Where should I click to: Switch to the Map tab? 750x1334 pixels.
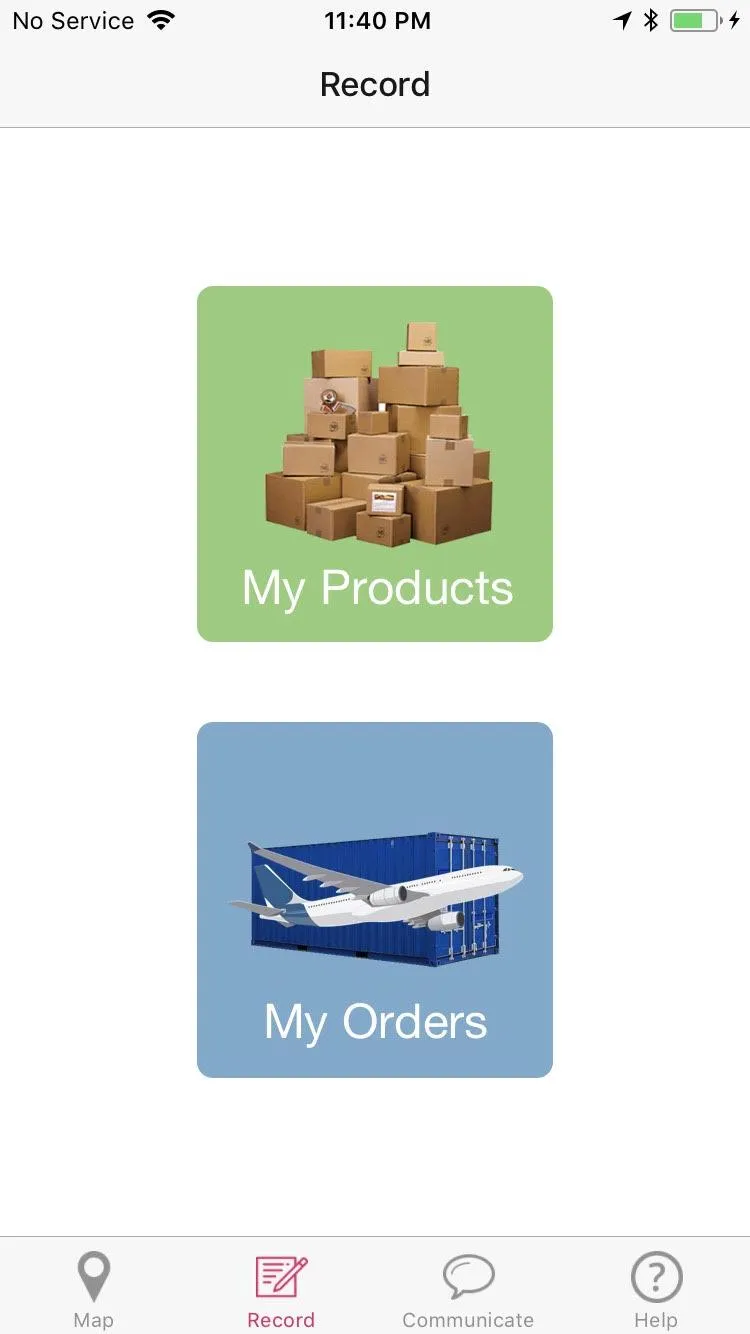pyautogui.click(x=94, y=1290)
